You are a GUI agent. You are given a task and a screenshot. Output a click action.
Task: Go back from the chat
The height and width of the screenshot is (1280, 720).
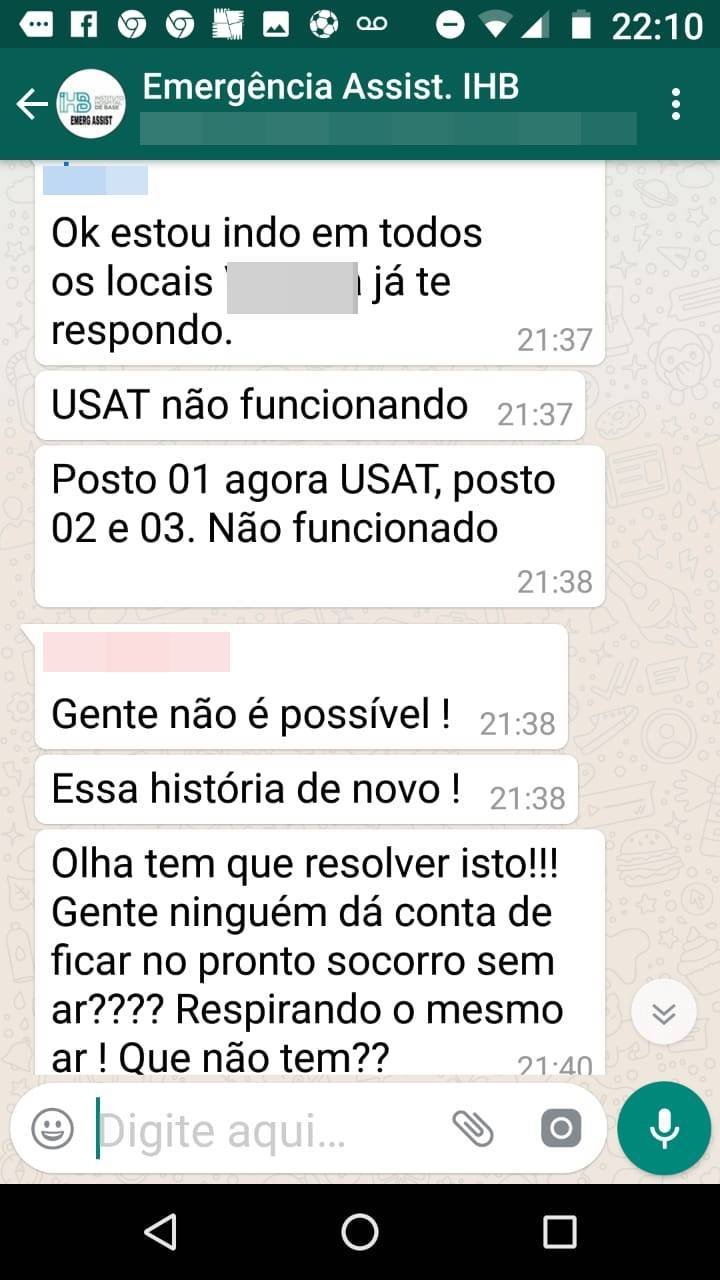click(32, 104)
